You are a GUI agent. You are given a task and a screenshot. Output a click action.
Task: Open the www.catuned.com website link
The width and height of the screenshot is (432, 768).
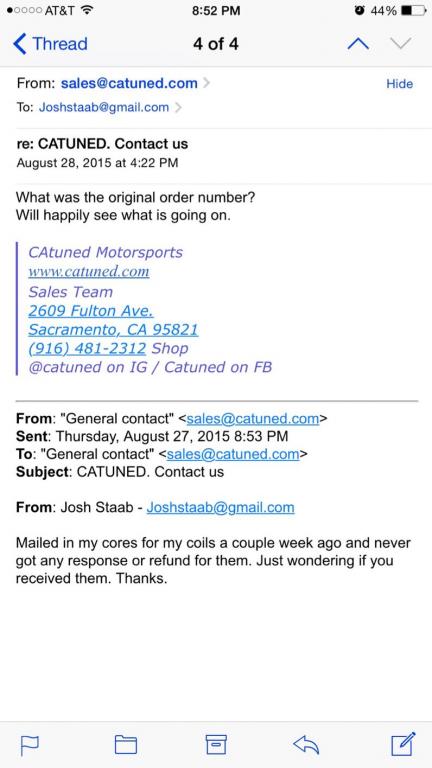89,271
